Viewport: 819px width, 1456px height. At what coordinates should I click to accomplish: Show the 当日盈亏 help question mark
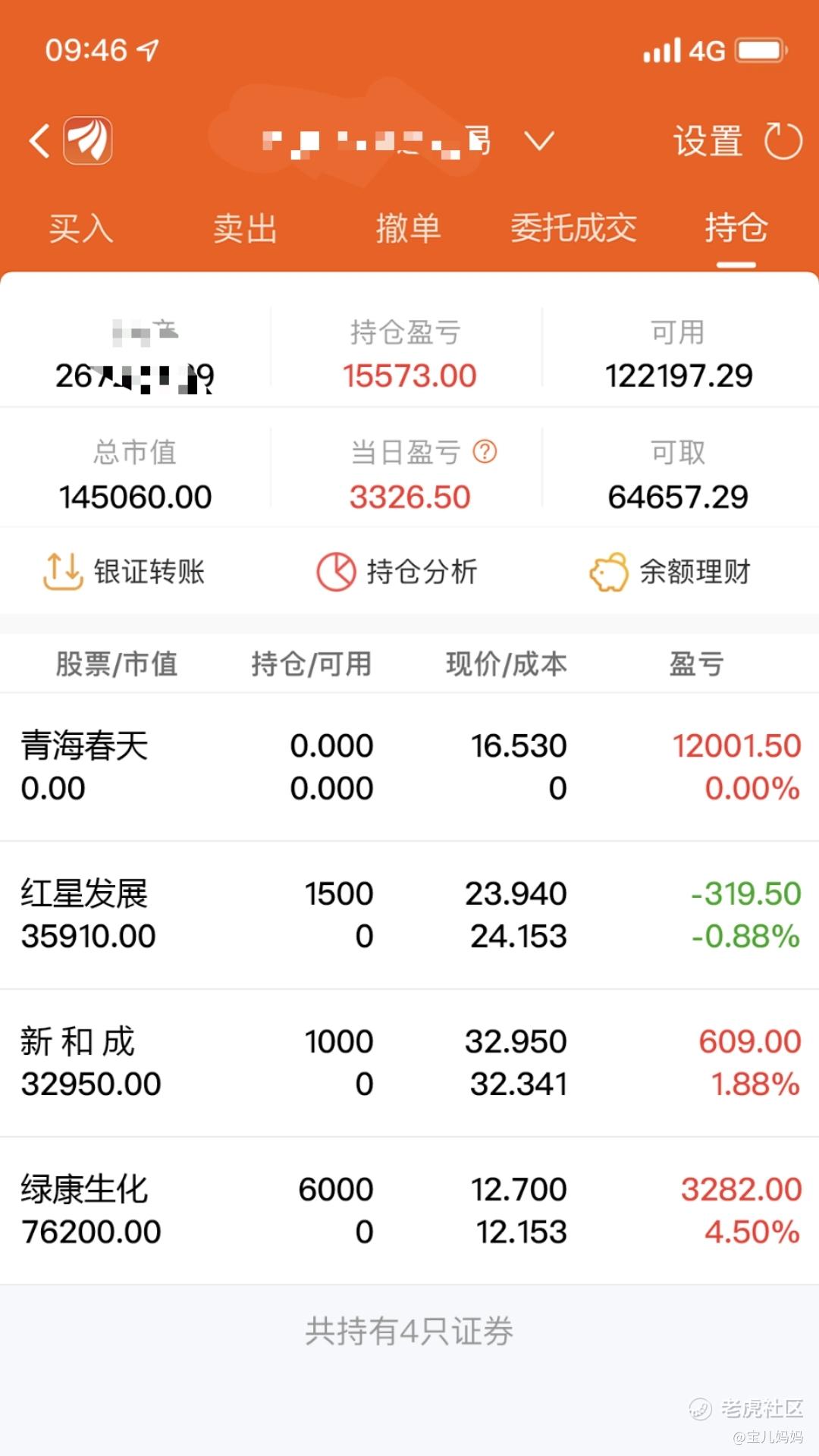485,452
